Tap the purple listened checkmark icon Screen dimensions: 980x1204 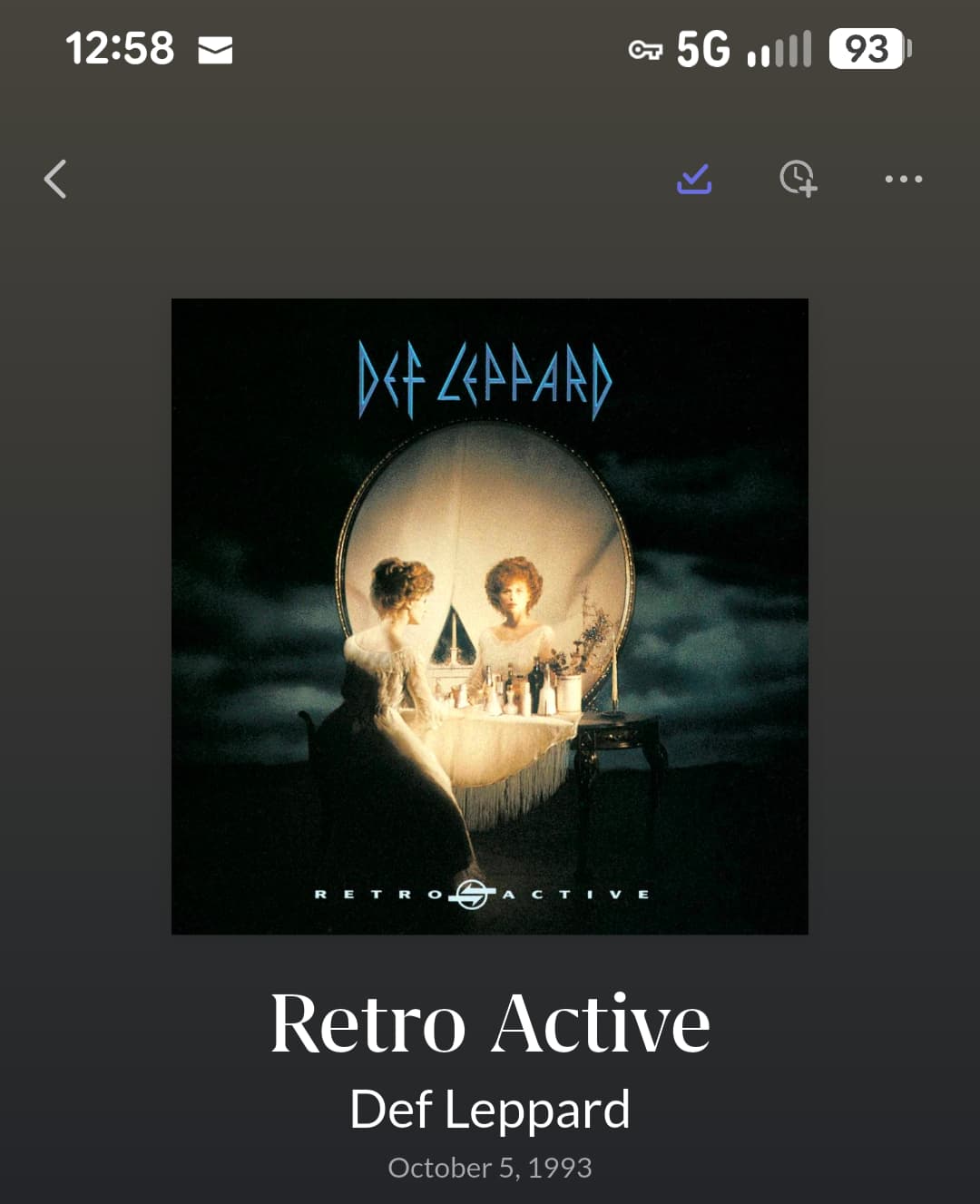pyautogui.click(x=694, y=179)
